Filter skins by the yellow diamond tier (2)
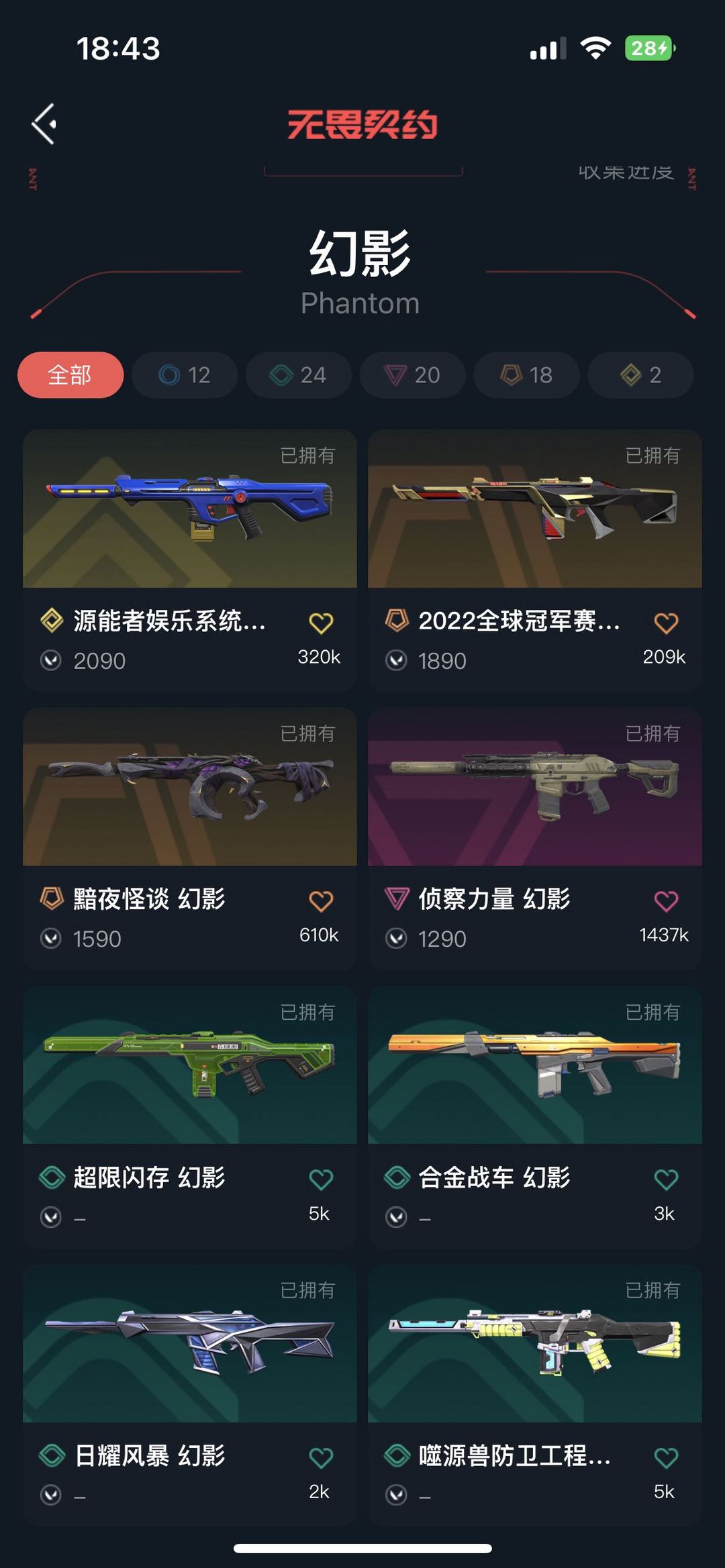 click(640, 374)
